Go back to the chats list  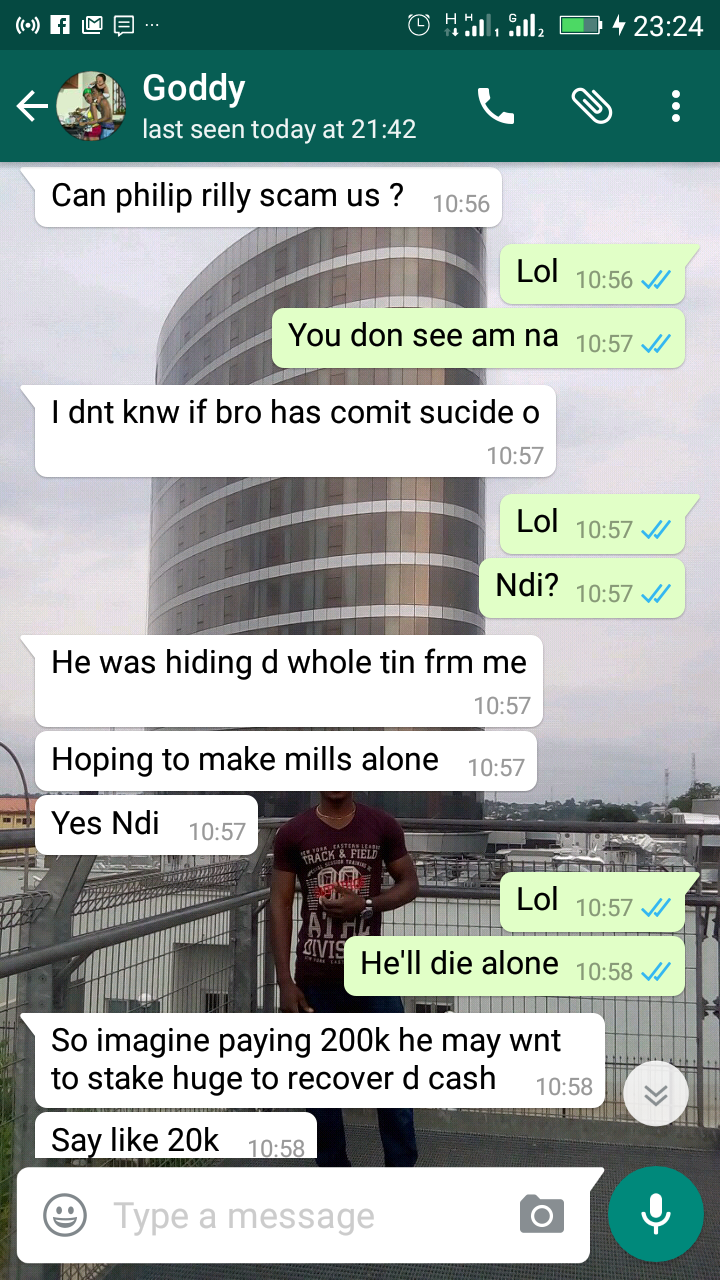click(x=32, y=106)
